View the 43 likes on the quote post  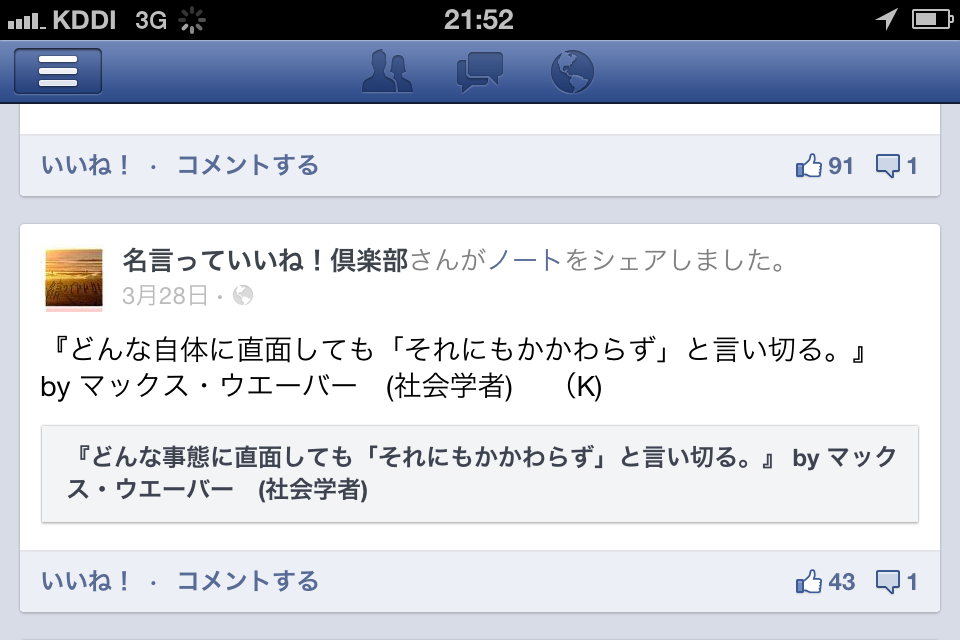pos(826,581)
